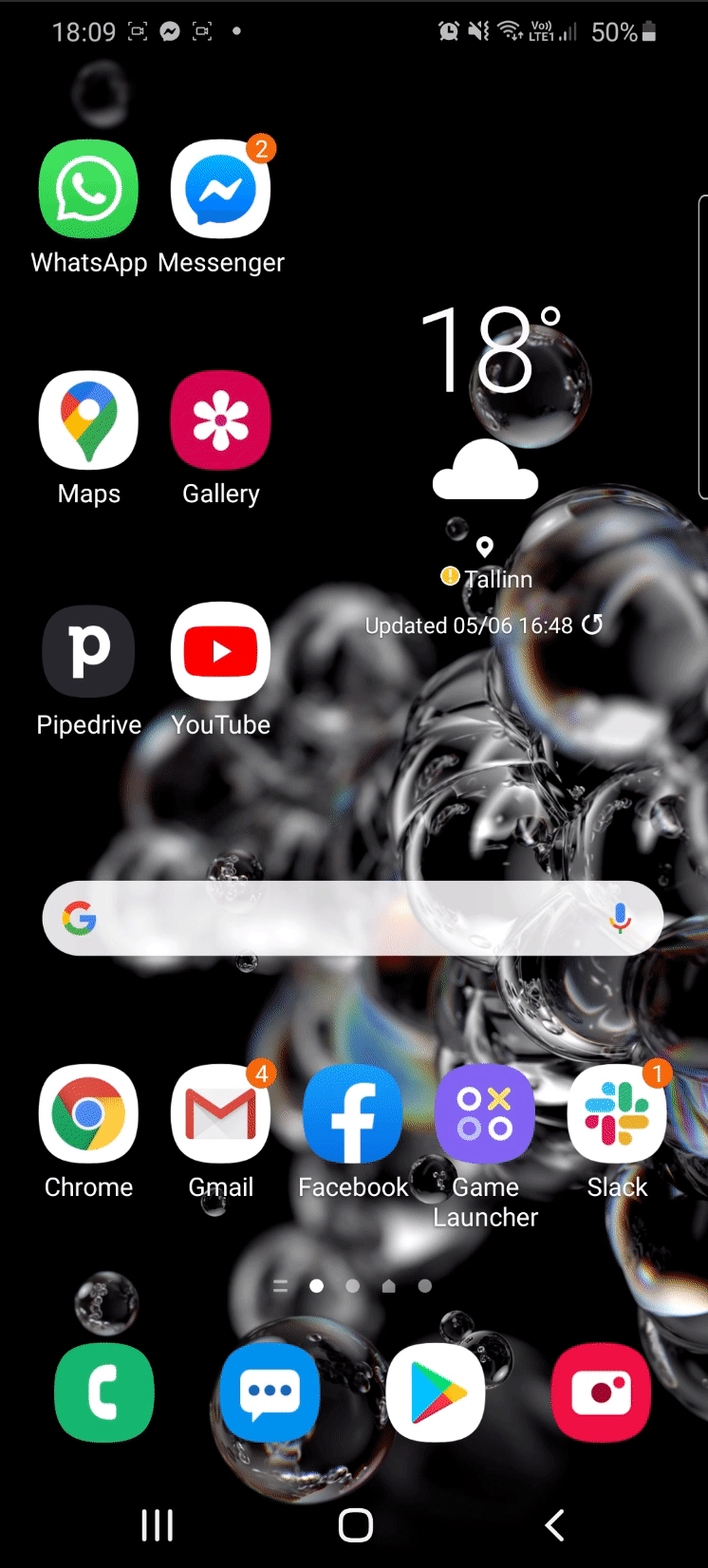Open Google Maps
Image resolution: width=708 pixels, height=1568 pixels.
(88, 420)
